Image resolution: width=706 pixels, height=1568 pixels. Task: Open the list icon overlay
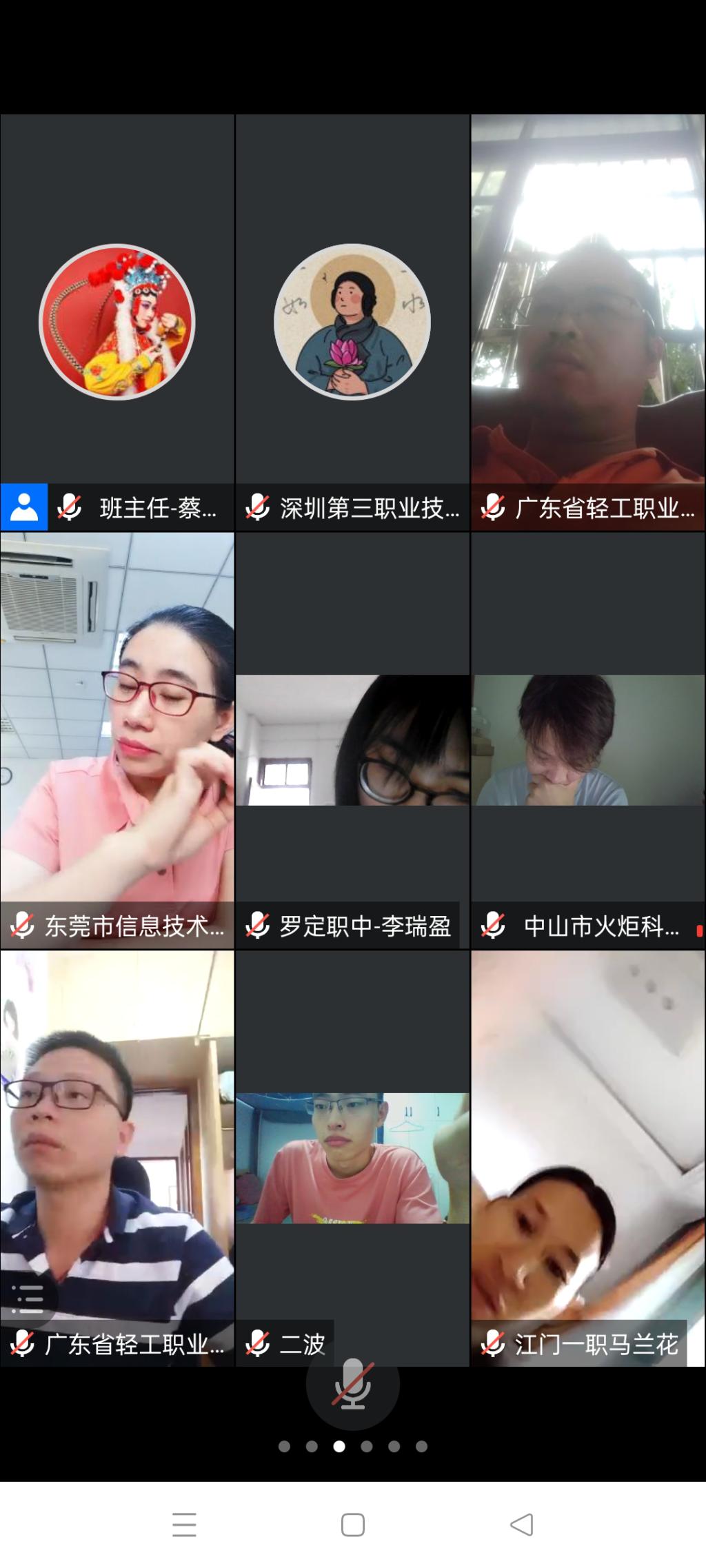(x=28, y=1299)
